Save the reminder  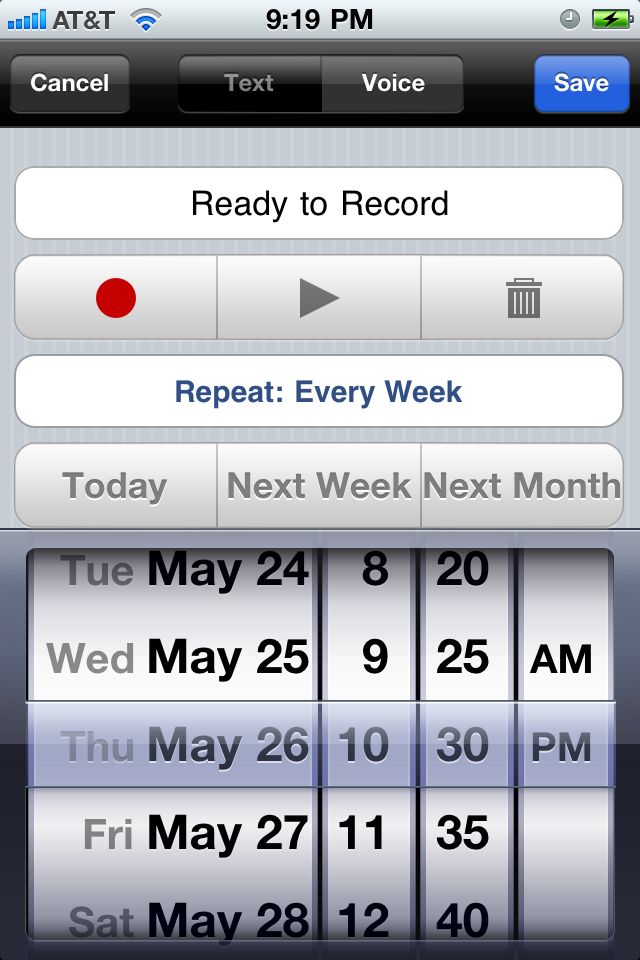point(581,83)
